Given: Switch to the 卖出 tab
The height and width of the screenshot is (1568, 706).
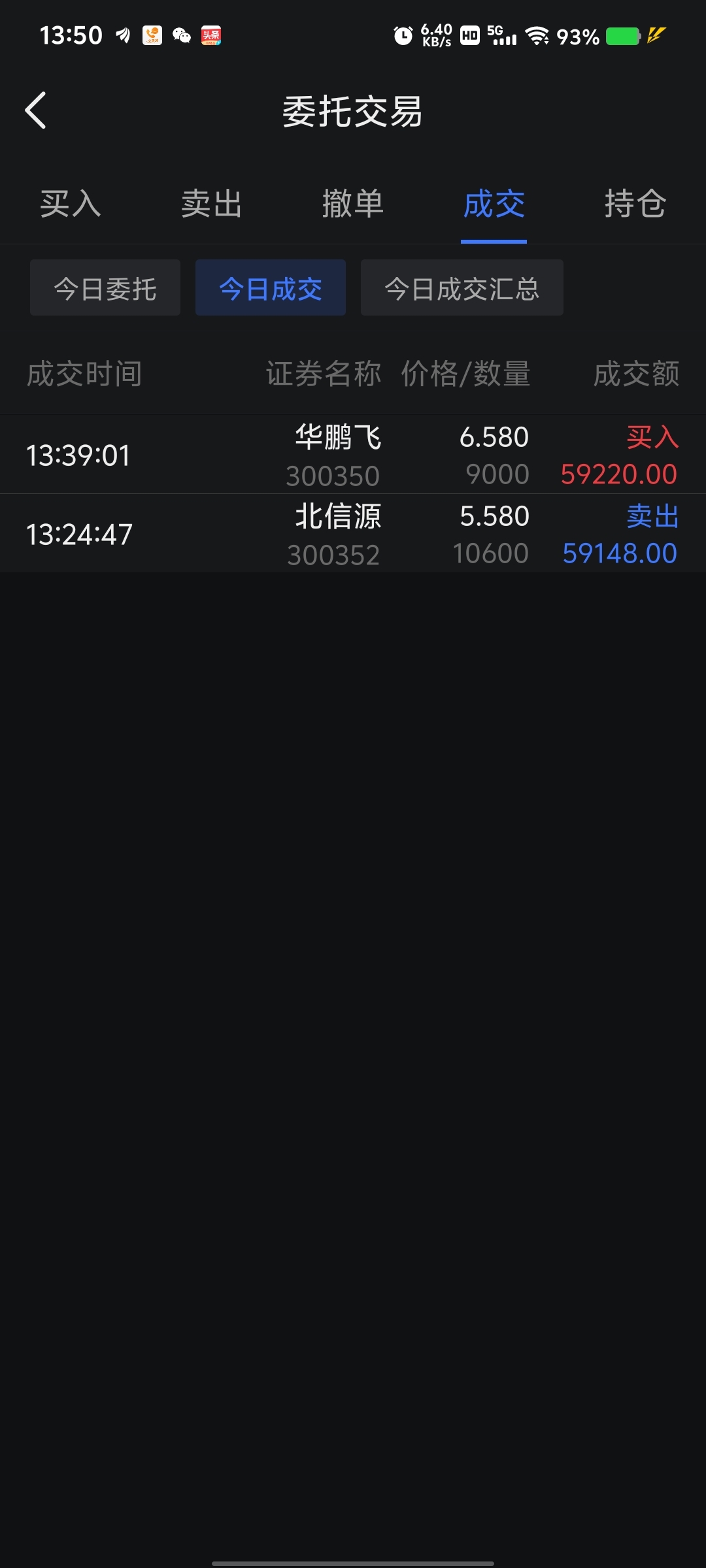Looking at the screenshot, I should coord(212,204).
